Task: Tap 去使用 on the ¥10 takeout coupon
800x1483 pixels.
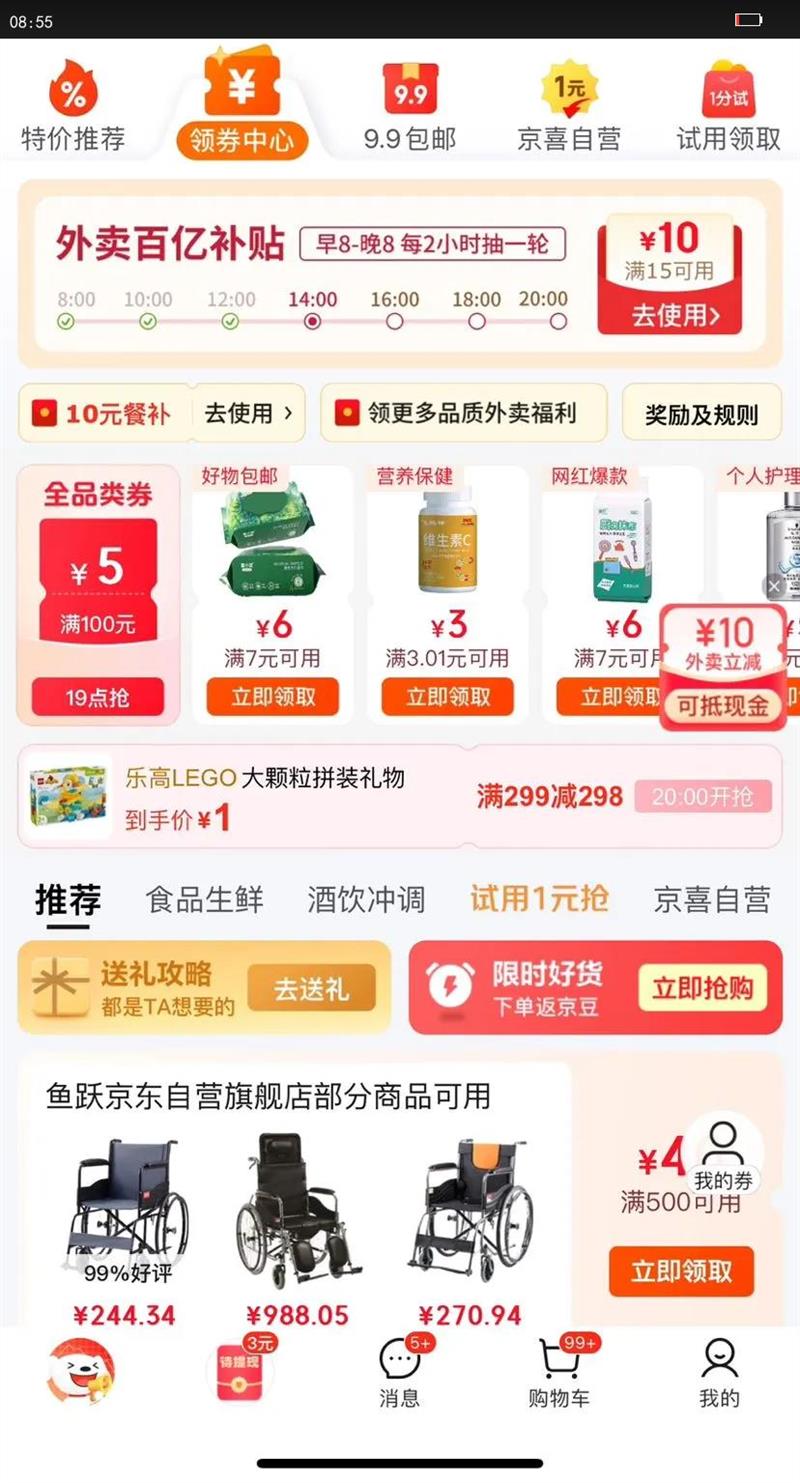Action: pos(670,316)
